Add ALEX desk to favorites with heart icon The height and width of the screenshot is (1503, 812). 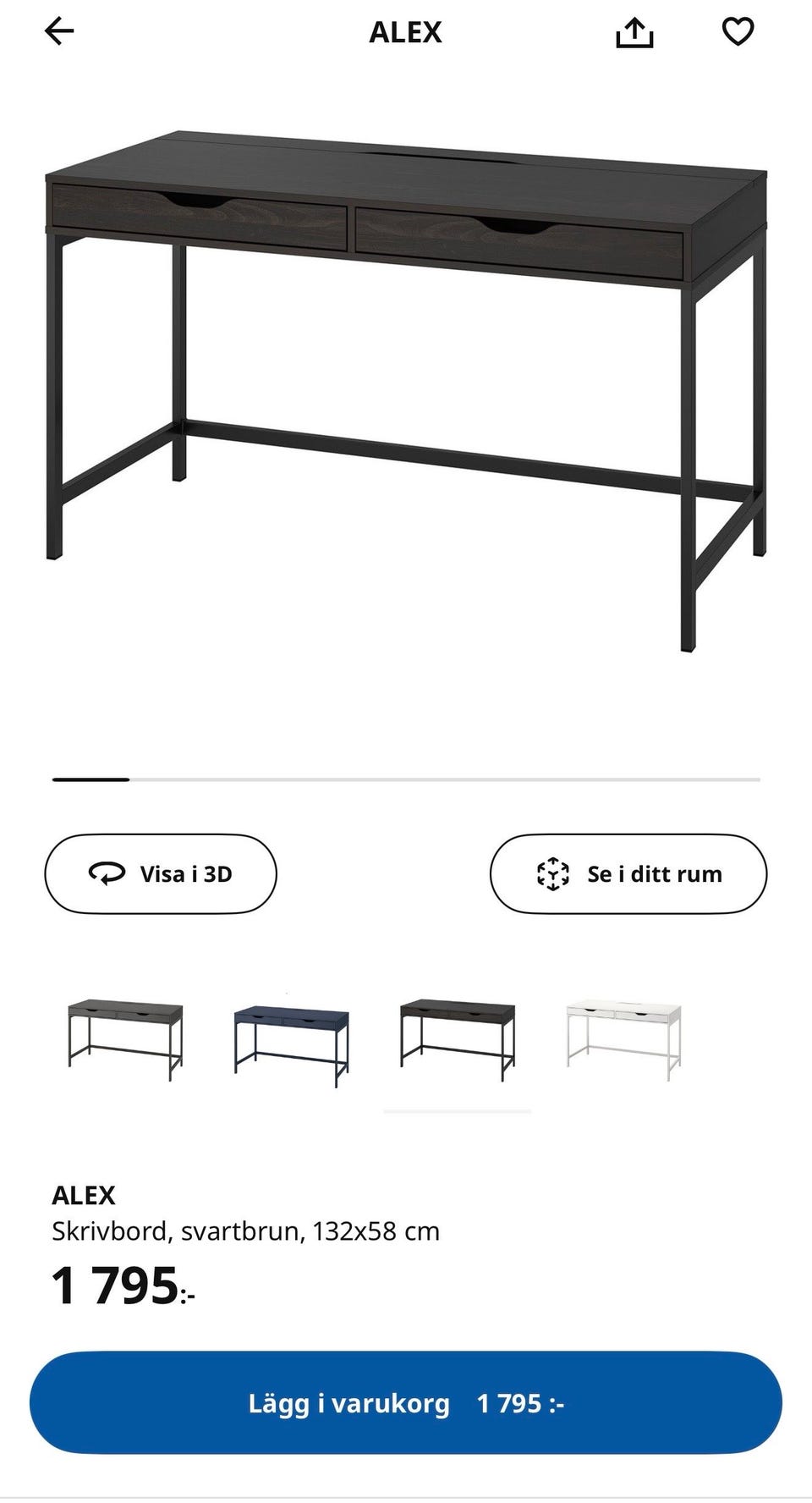click(x=738, y=32)
